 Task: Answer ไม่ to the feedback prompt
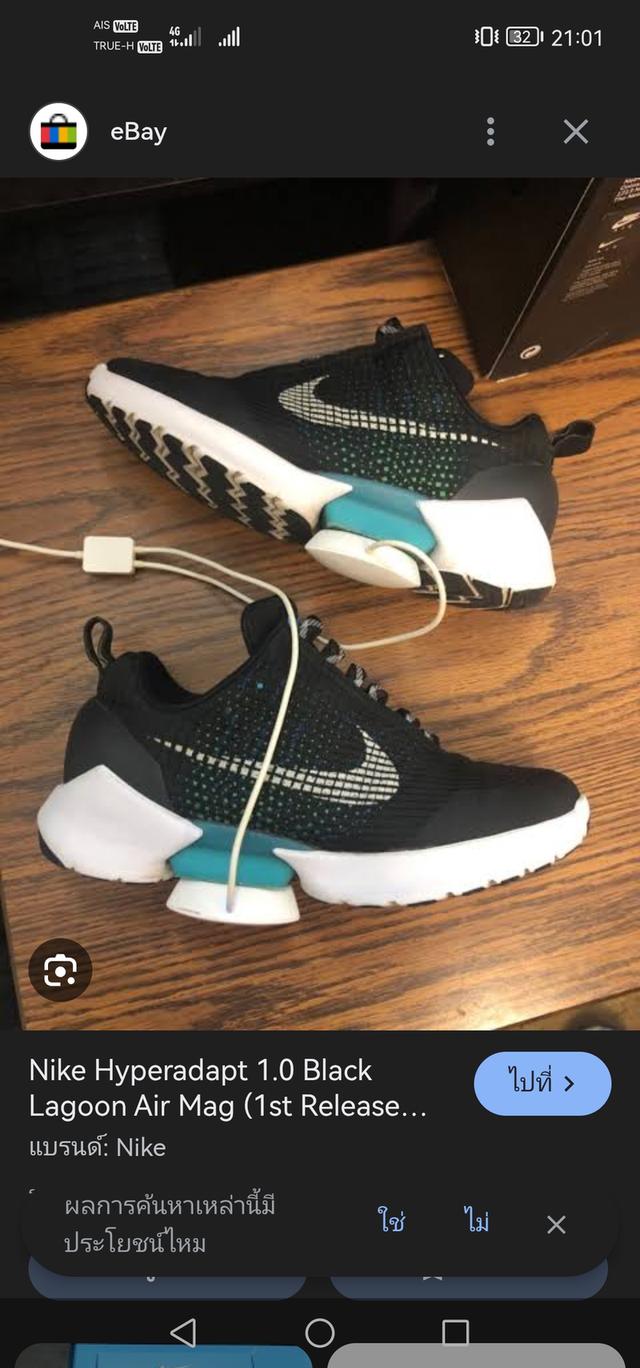(477, 1221)
